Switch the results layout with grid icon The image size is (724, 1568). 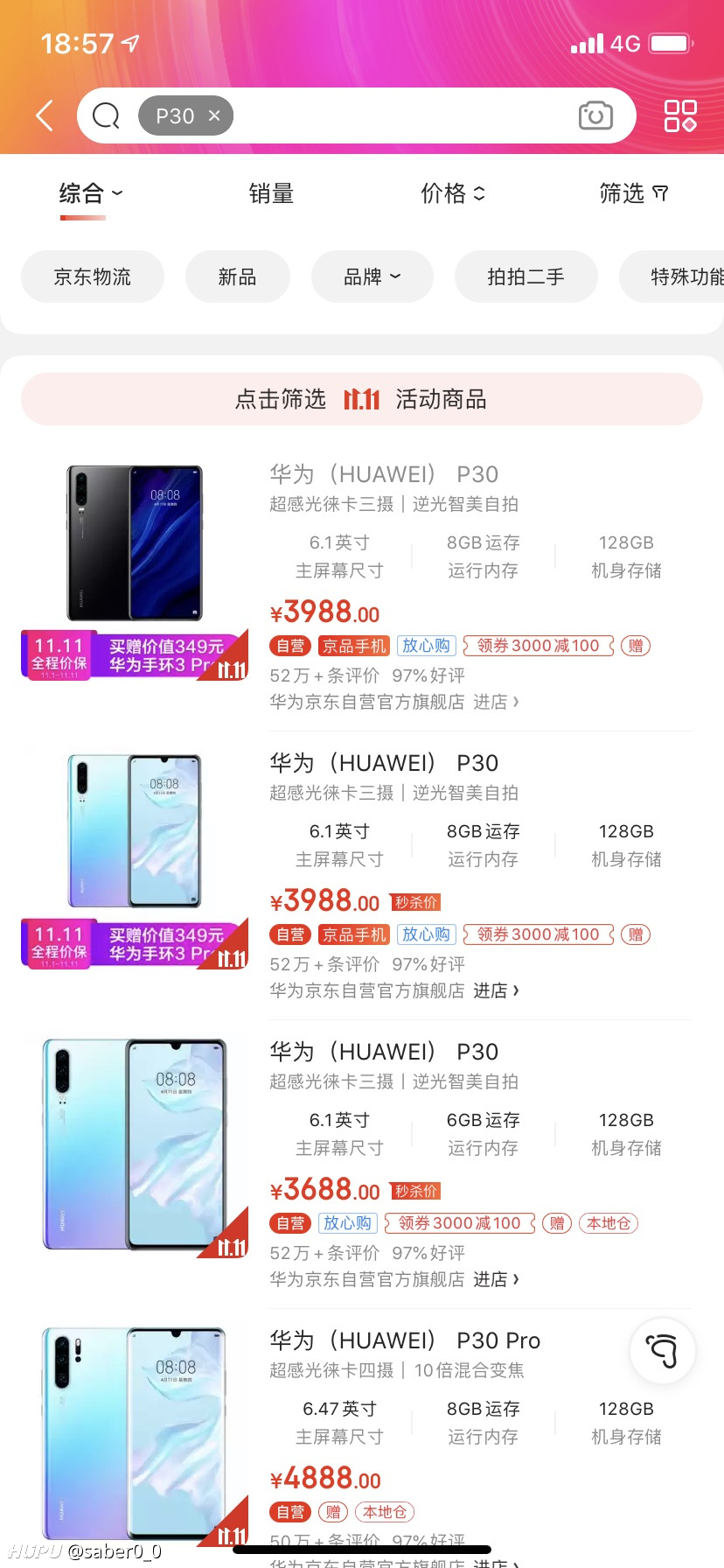[680, 115]
